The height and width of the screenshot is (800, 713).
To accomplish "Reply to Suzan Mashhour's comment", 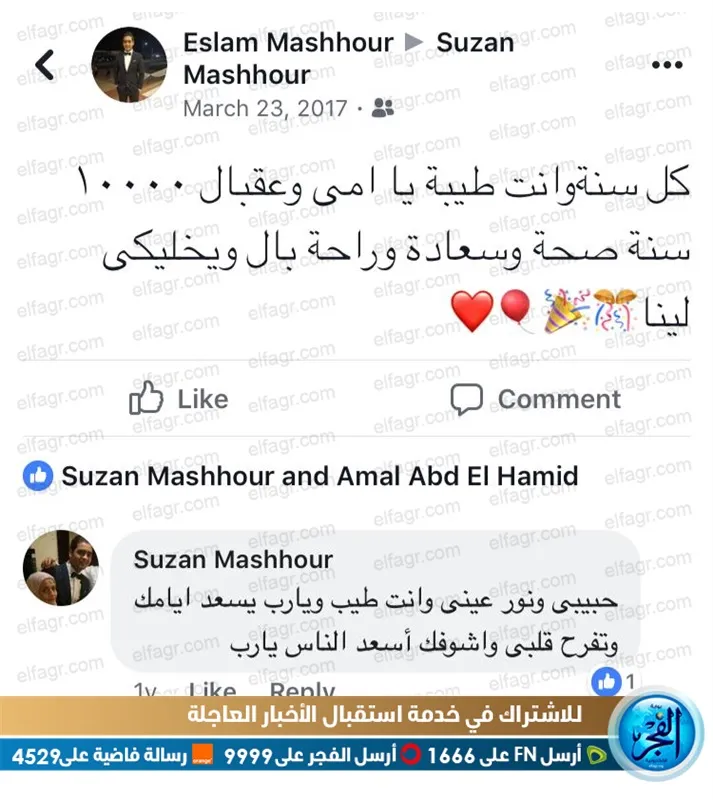I will coord(302,691).
